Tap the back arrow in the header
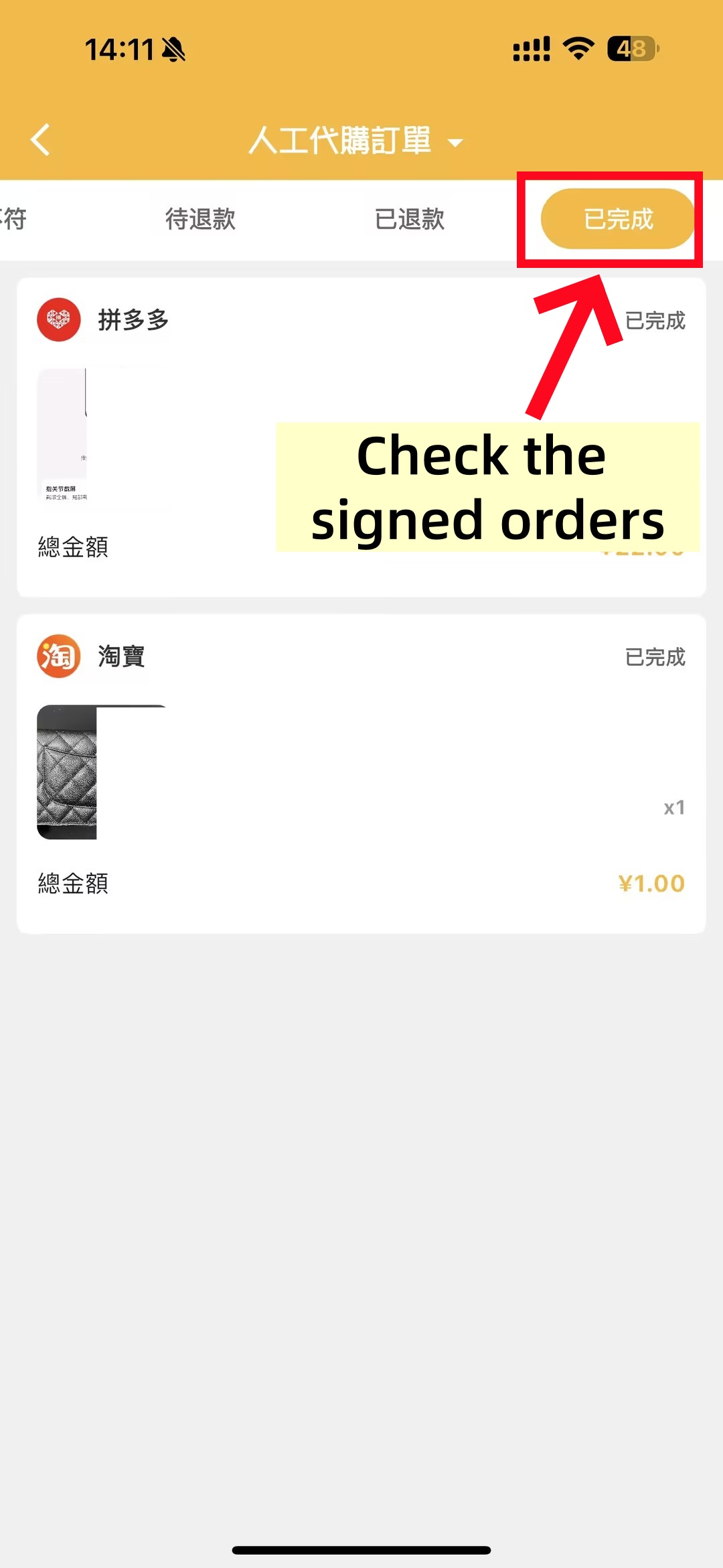The image size is (723, 1568). pyautogui.click(x=40, y=139)
